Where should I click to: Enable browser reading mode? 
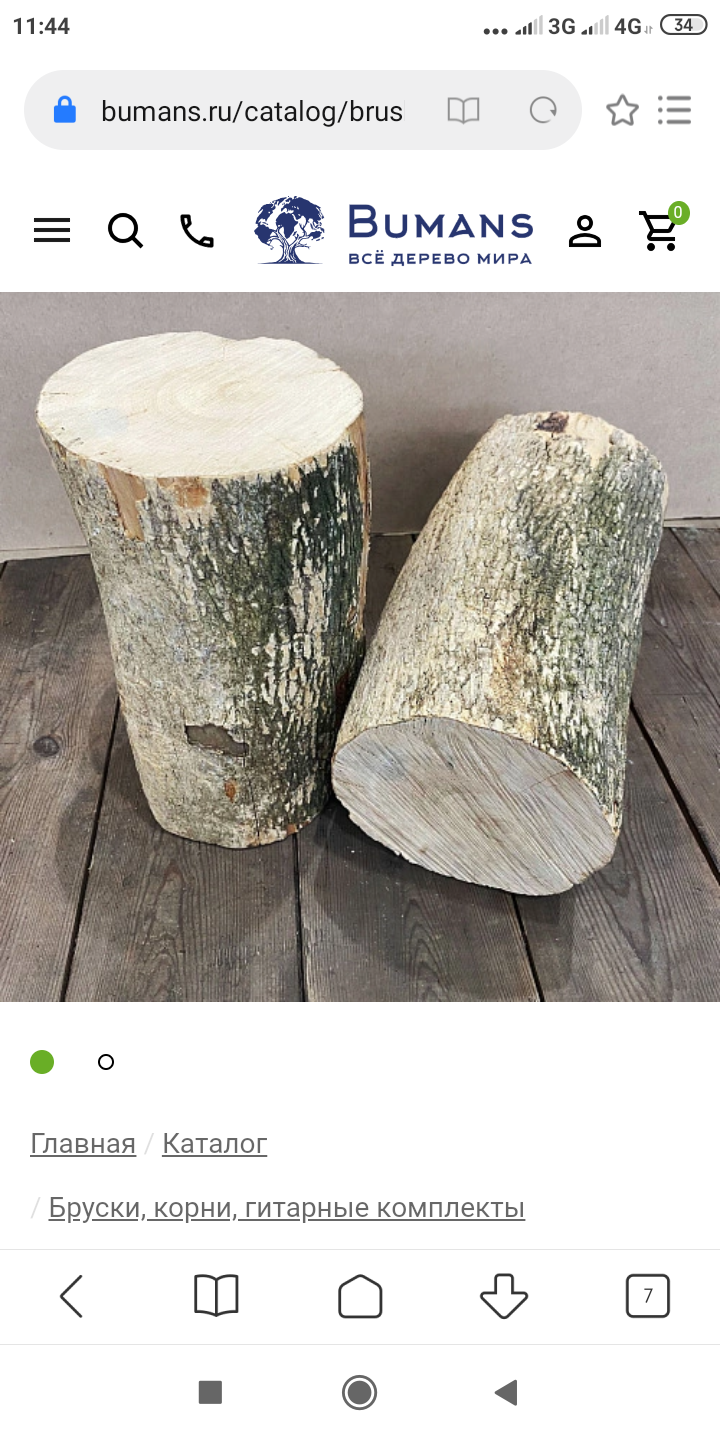click(463, 110)
